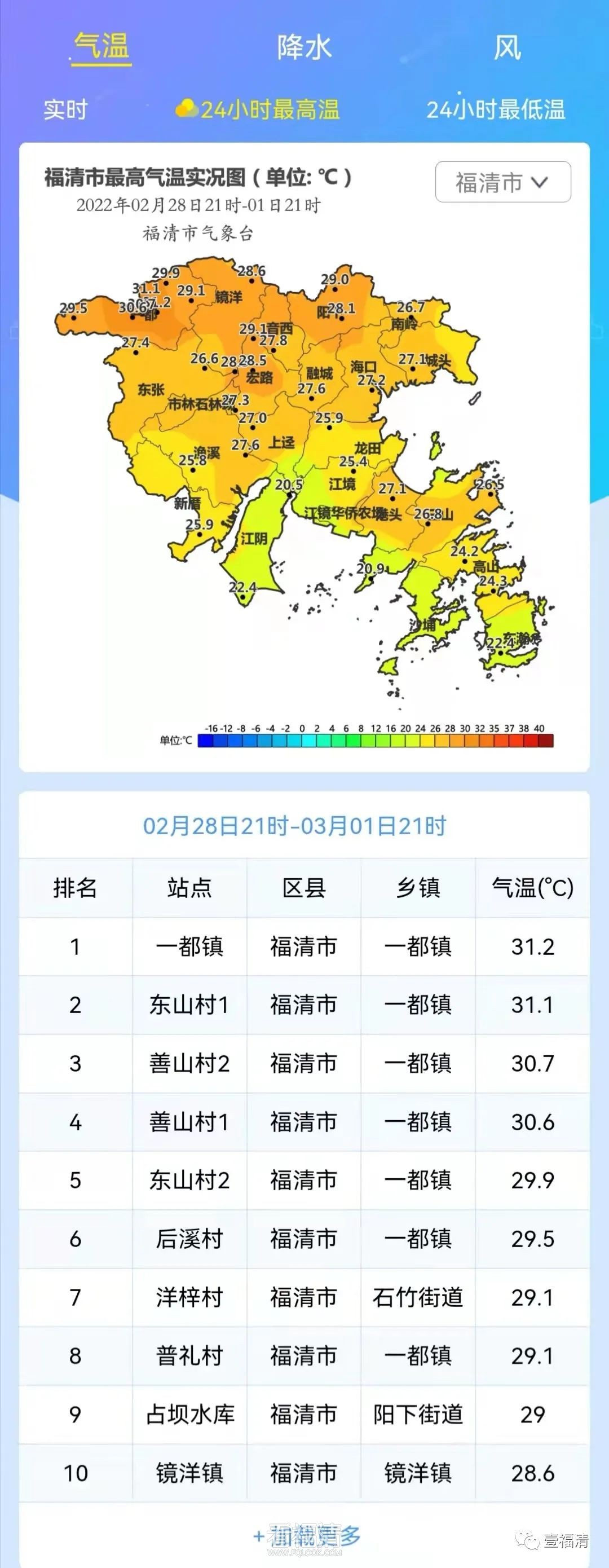Viewport: 609px width, 1568px height.
Task: Show 实时 temperature view
Action: [66, 110]
